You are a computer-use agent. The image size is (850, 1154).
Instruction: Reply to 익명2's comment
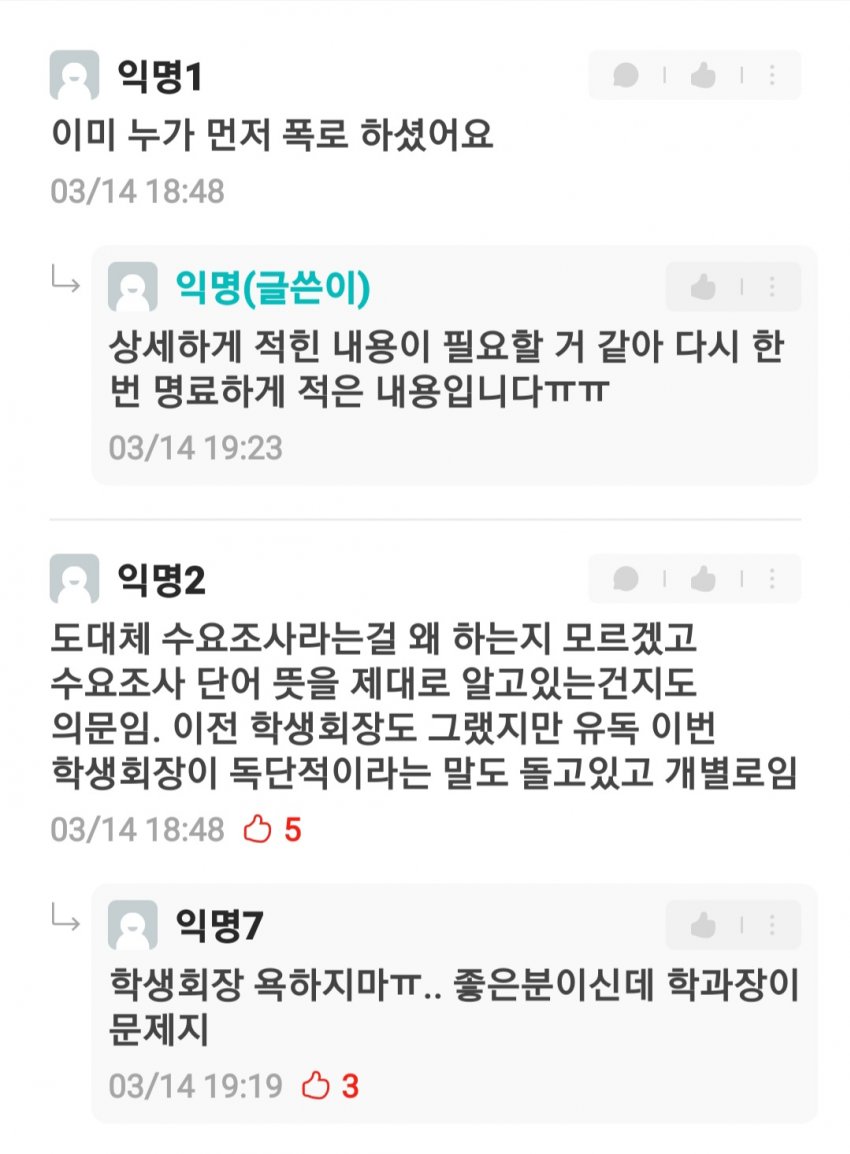626,579
